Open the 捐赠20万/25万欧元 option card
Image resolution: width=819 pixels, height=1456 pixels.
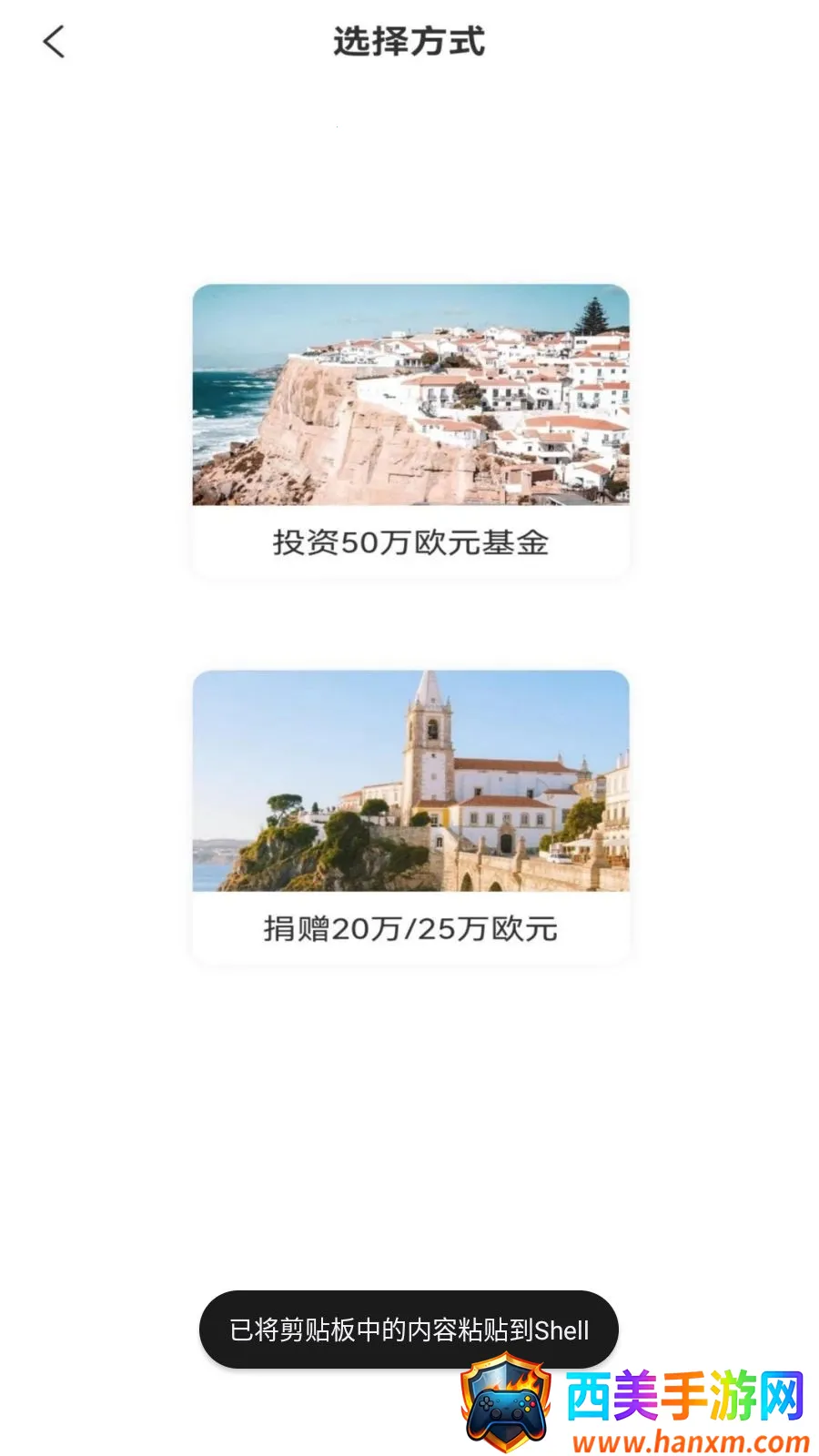[x=410, y=816]
